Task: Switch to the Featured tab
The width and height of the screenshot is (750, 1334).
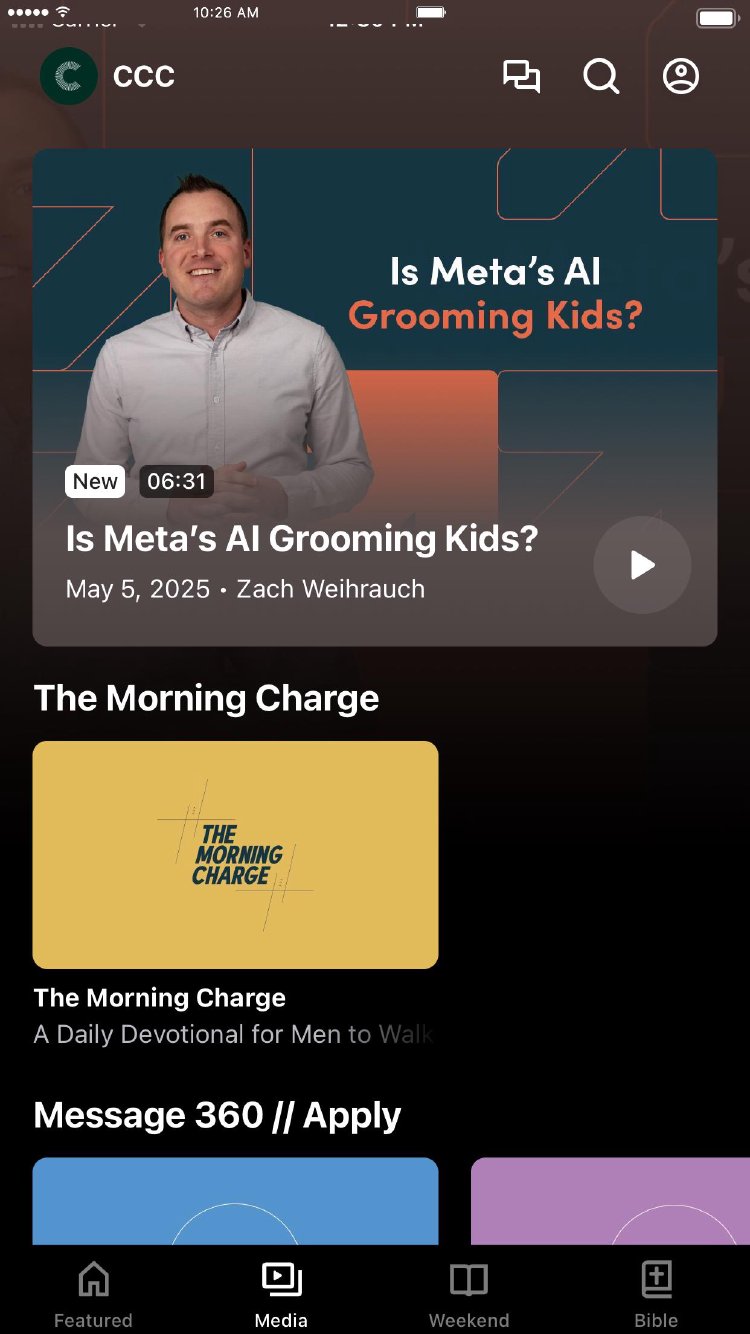Action: [x=93, y=1295]
